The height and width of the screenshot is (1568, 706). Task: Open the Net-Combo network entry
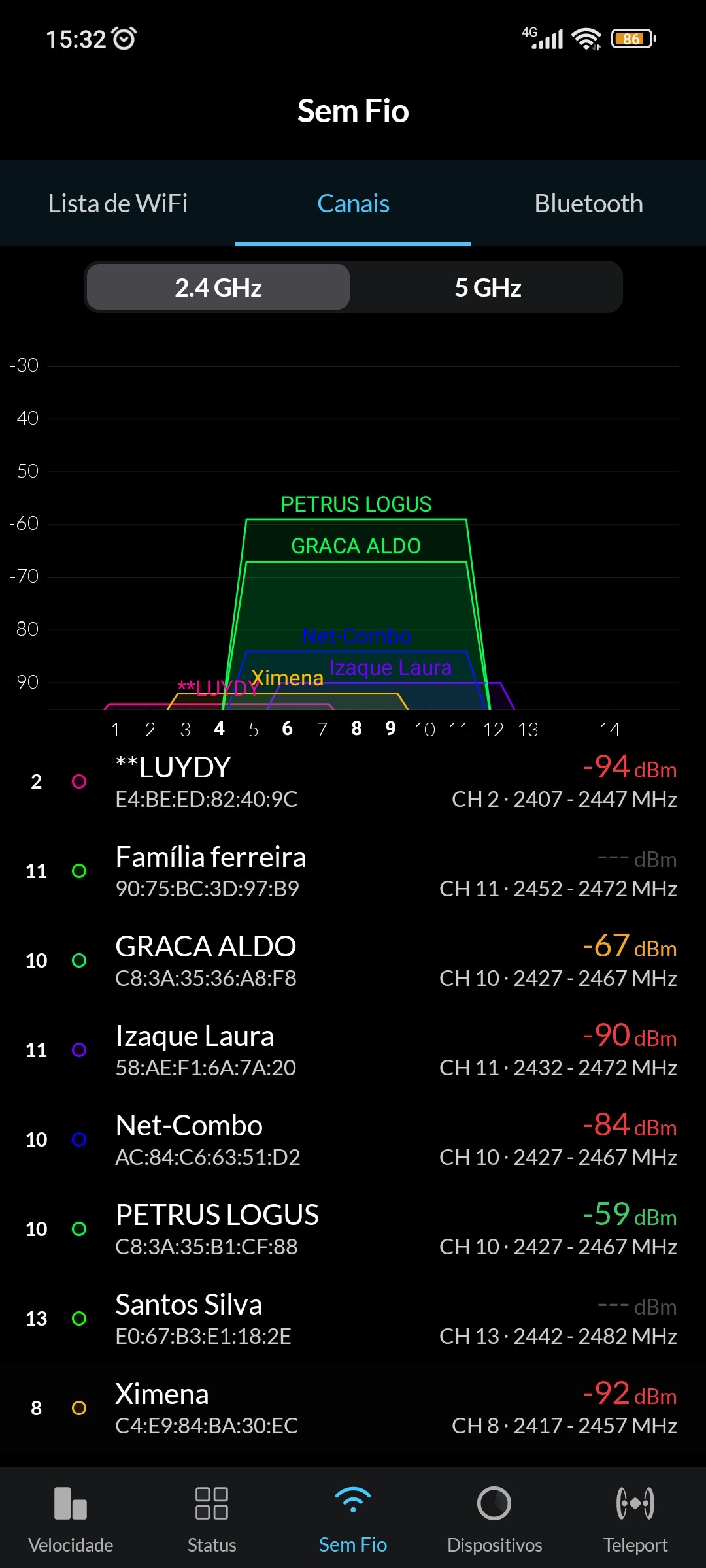click(353, 1140)
